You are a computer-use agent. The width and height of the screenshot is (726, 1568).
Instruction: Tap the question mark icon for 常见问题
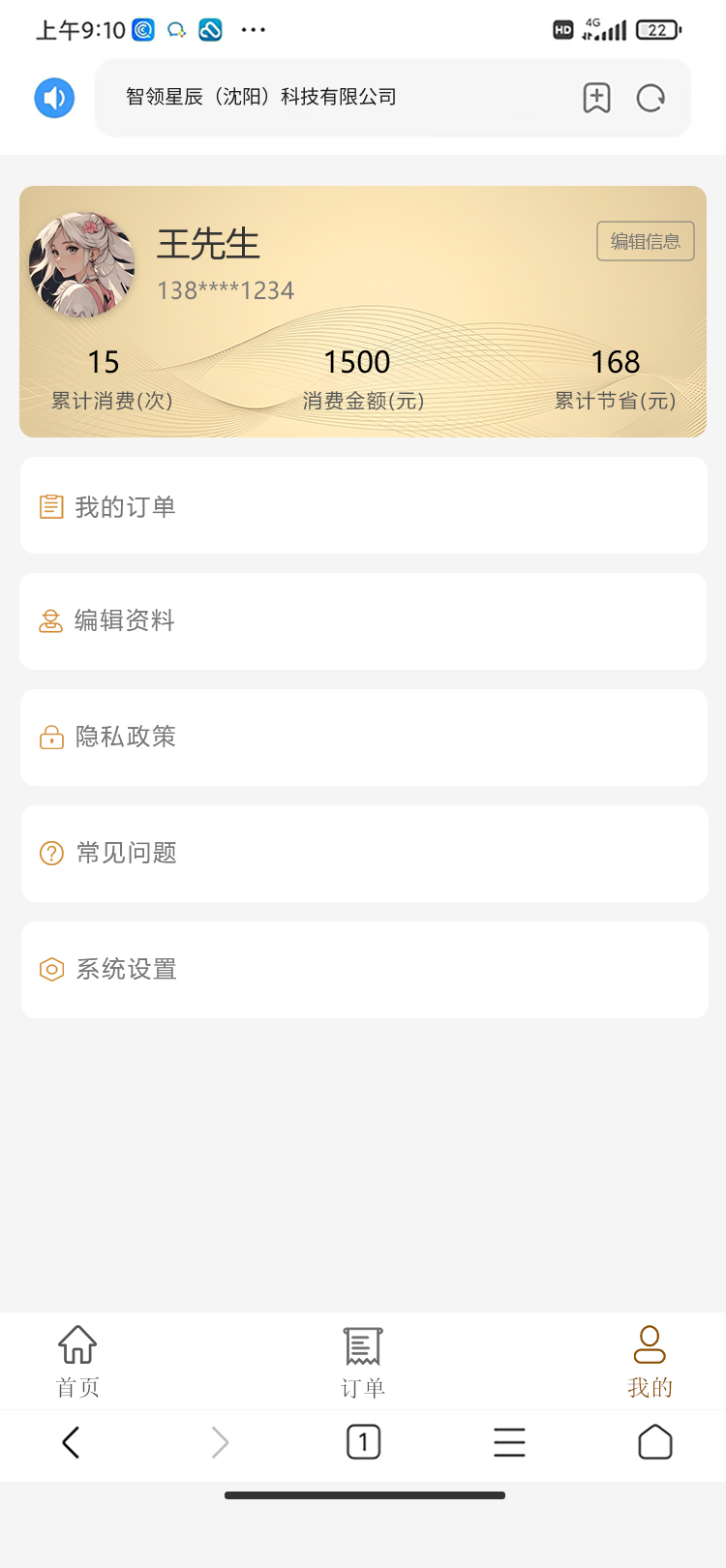[x=51, y=853]
